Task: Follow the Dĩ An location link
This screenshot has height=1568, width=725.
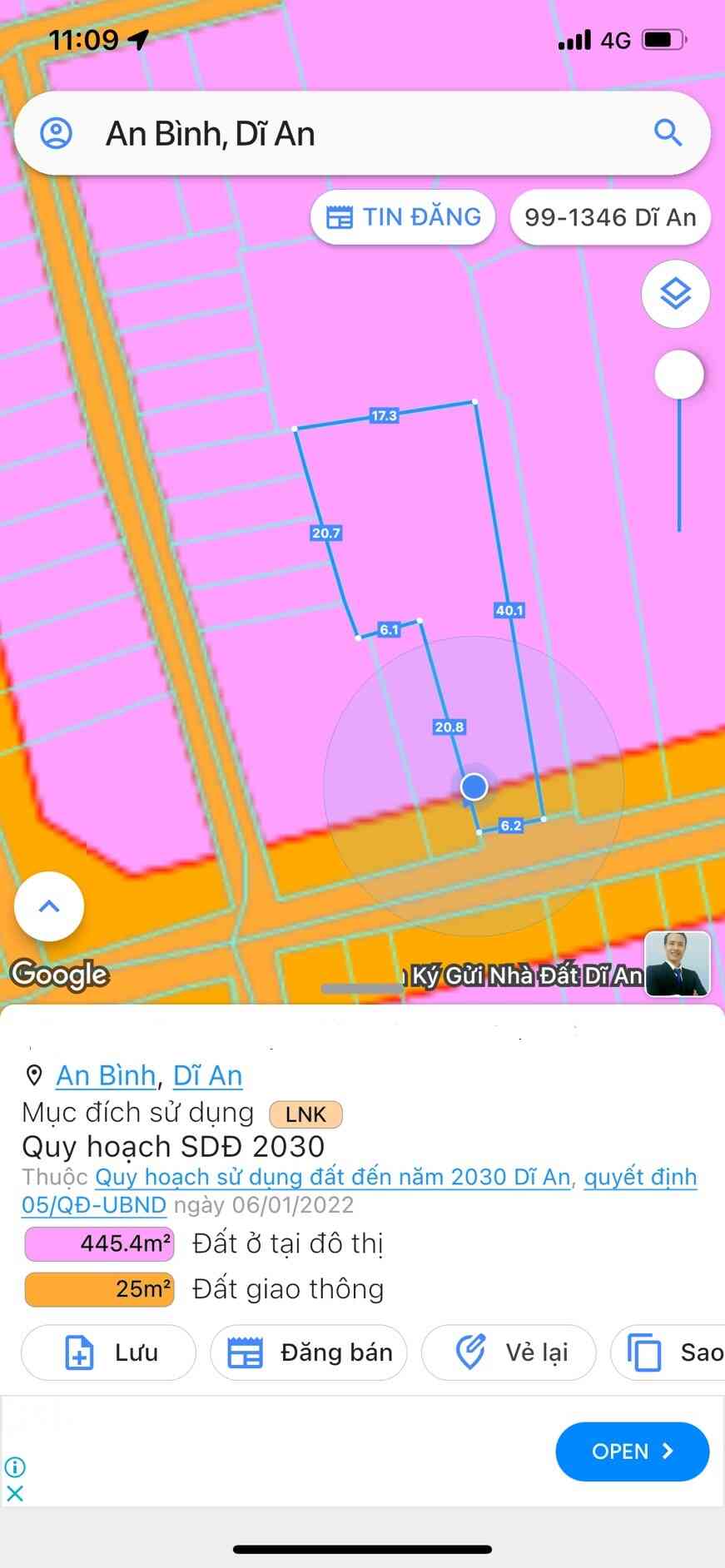Action: (x=207, y=1076)
